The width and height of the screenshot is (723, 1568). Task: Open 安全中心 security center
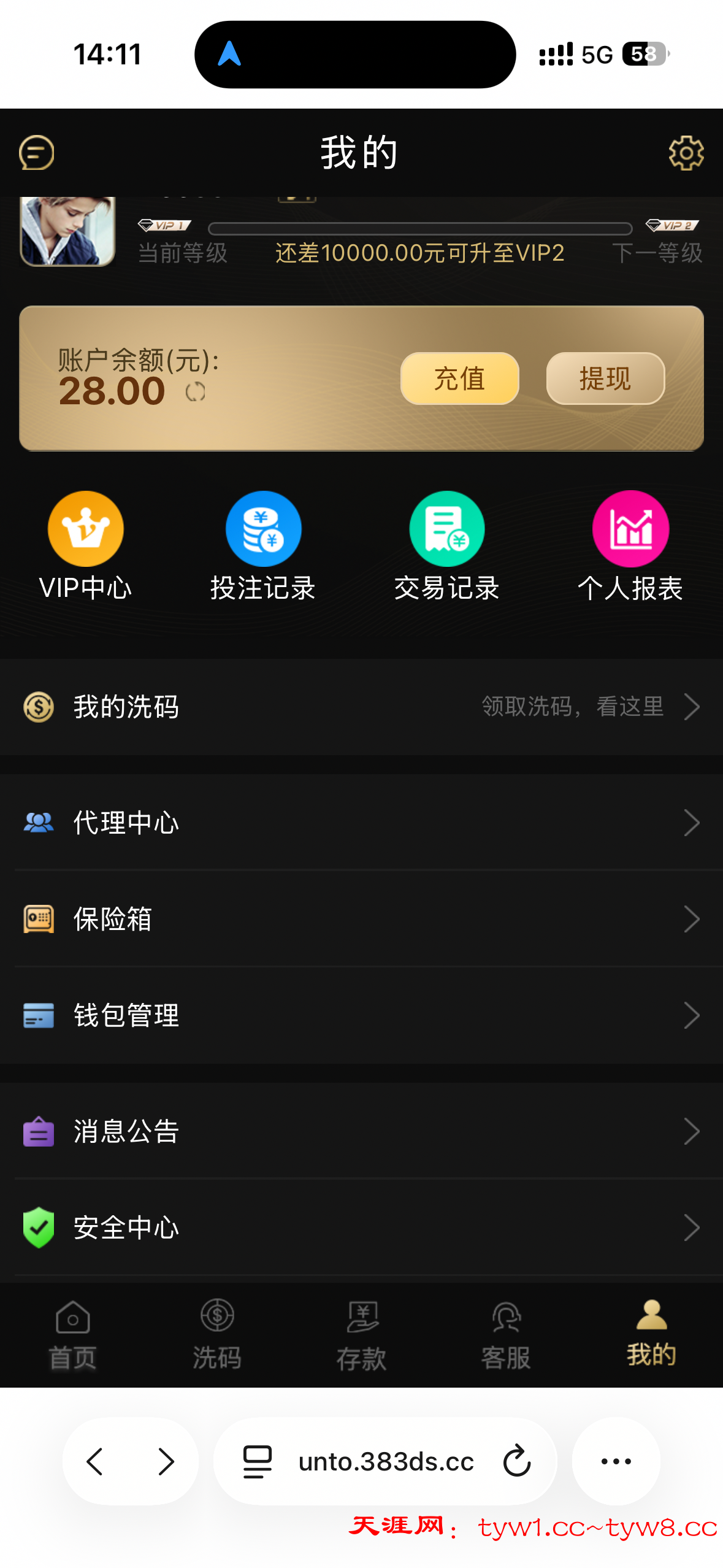click(361, 1228)
